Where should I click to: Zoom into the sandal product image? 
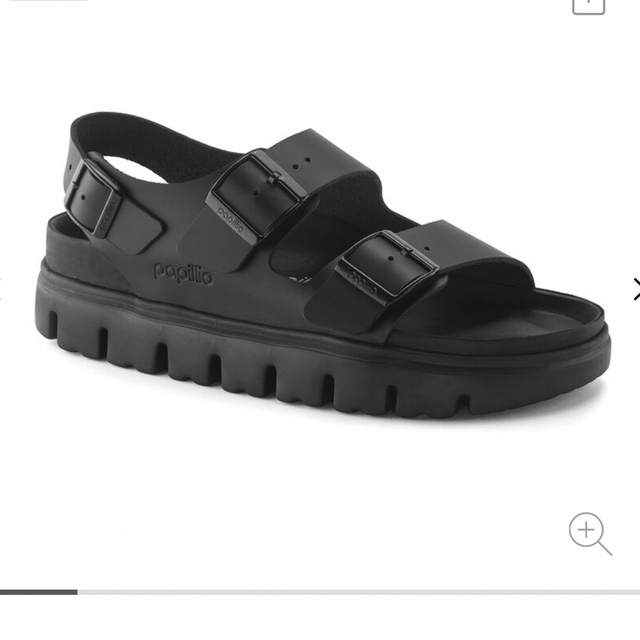tap(589, 533)
